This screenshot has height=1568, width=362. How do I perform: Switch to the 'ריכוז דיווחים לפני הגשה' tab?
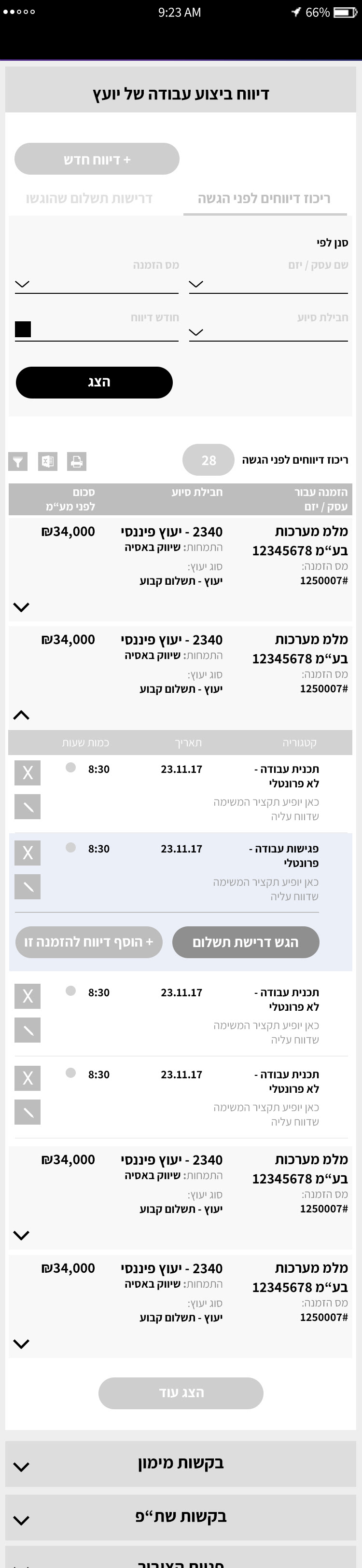point(264,198)
